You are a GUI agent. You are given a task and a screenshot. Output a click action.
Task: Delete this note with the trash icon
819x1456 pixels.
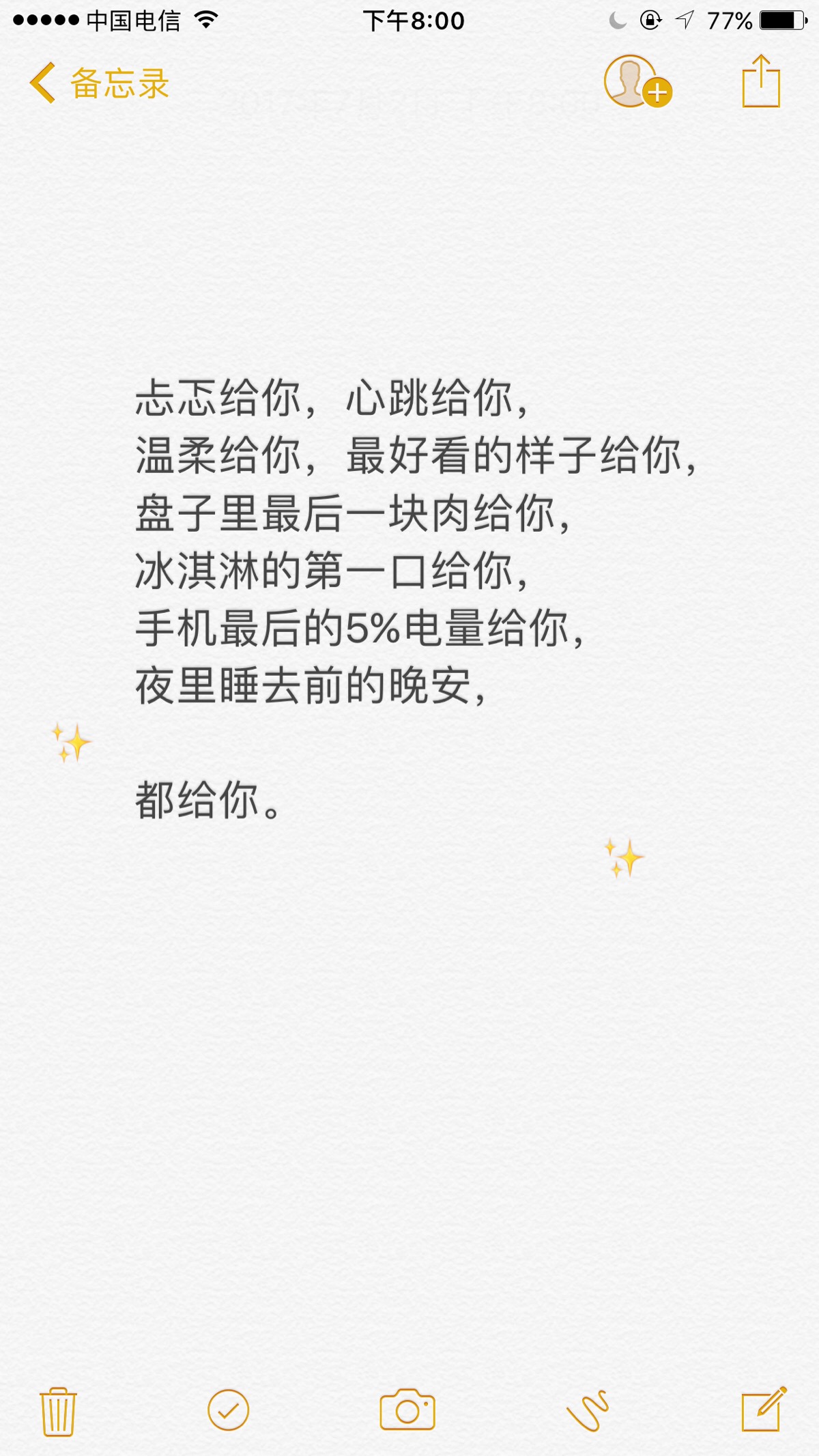[58, 1411]
